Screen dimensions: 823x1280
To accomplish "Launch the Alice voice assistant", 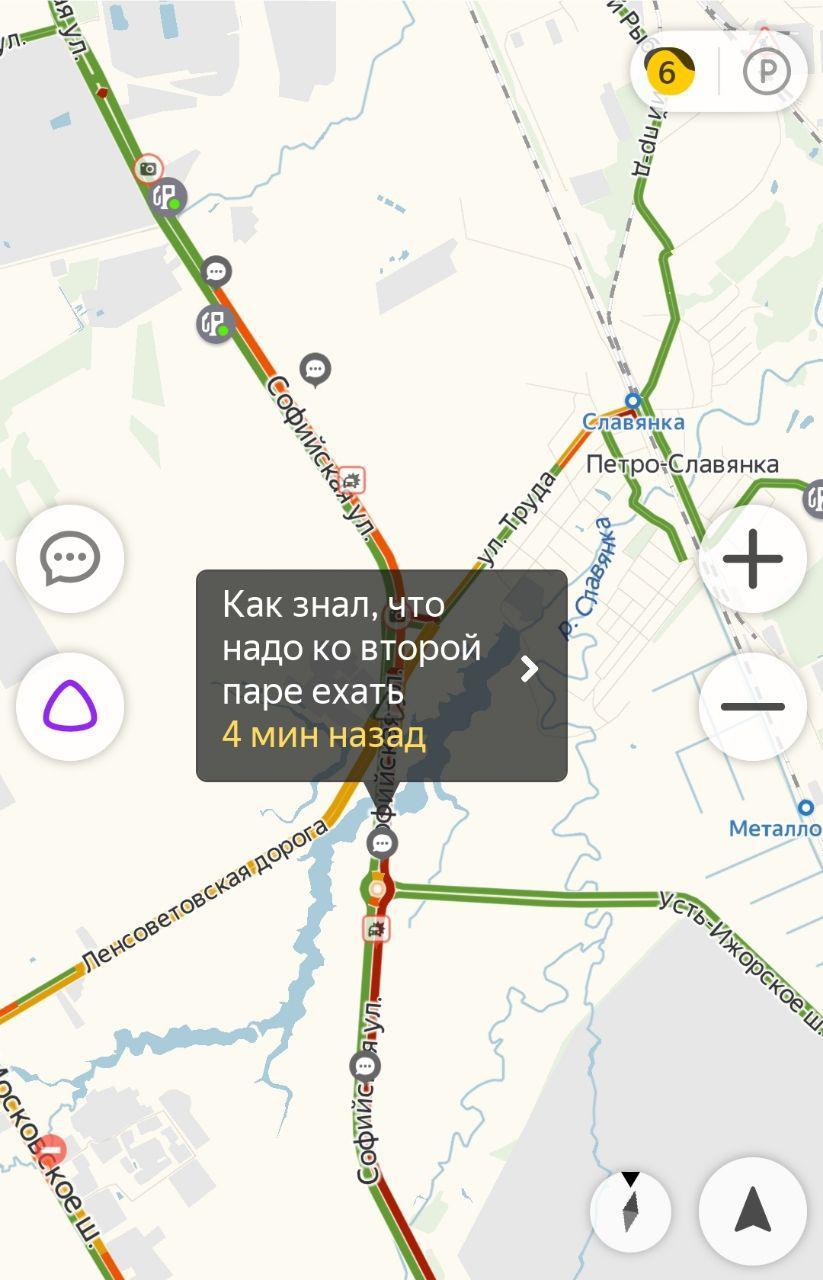I will [x=70, y=706].
